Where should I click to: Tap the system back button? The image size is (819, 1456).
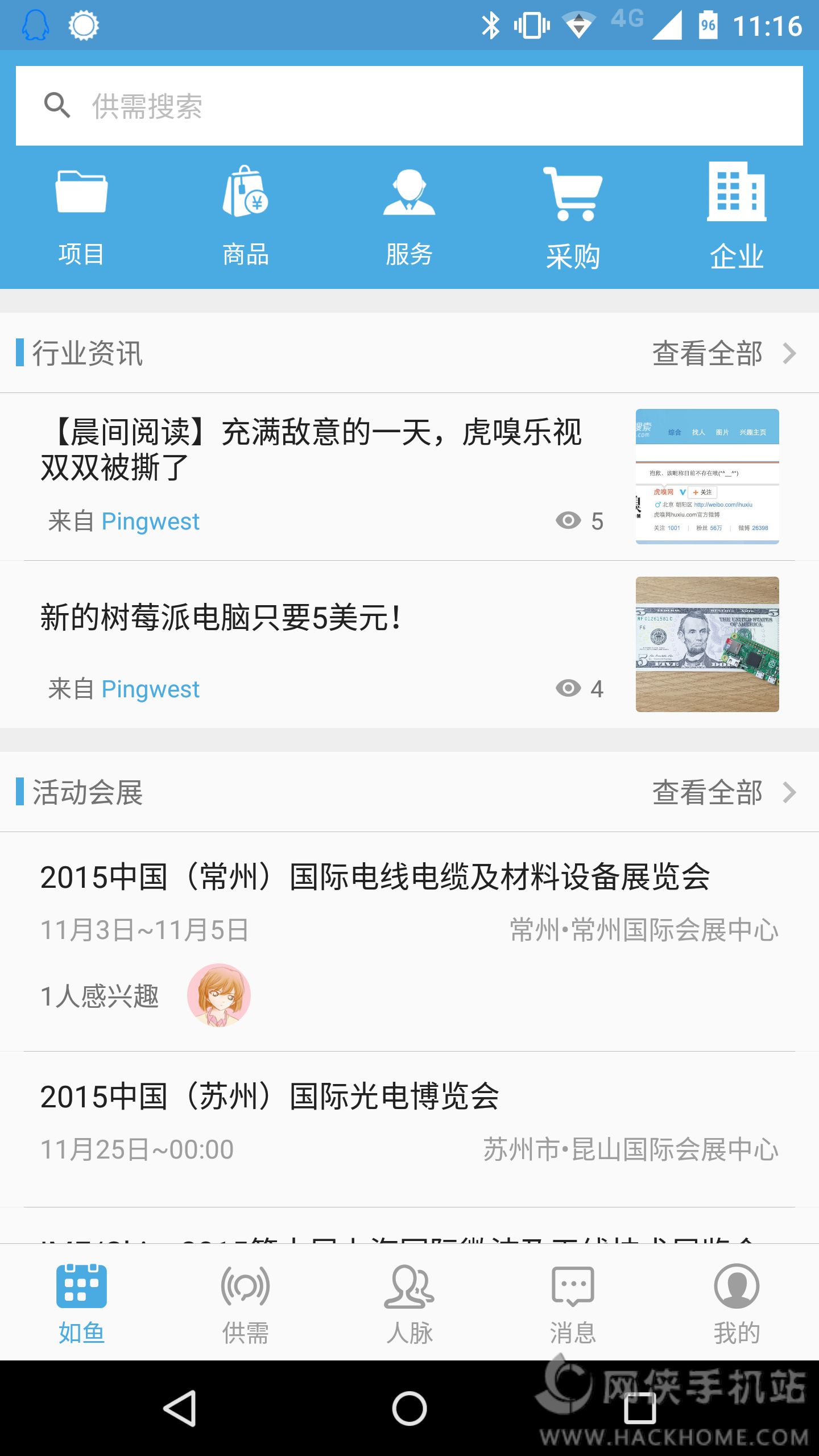pos(180,1408)
